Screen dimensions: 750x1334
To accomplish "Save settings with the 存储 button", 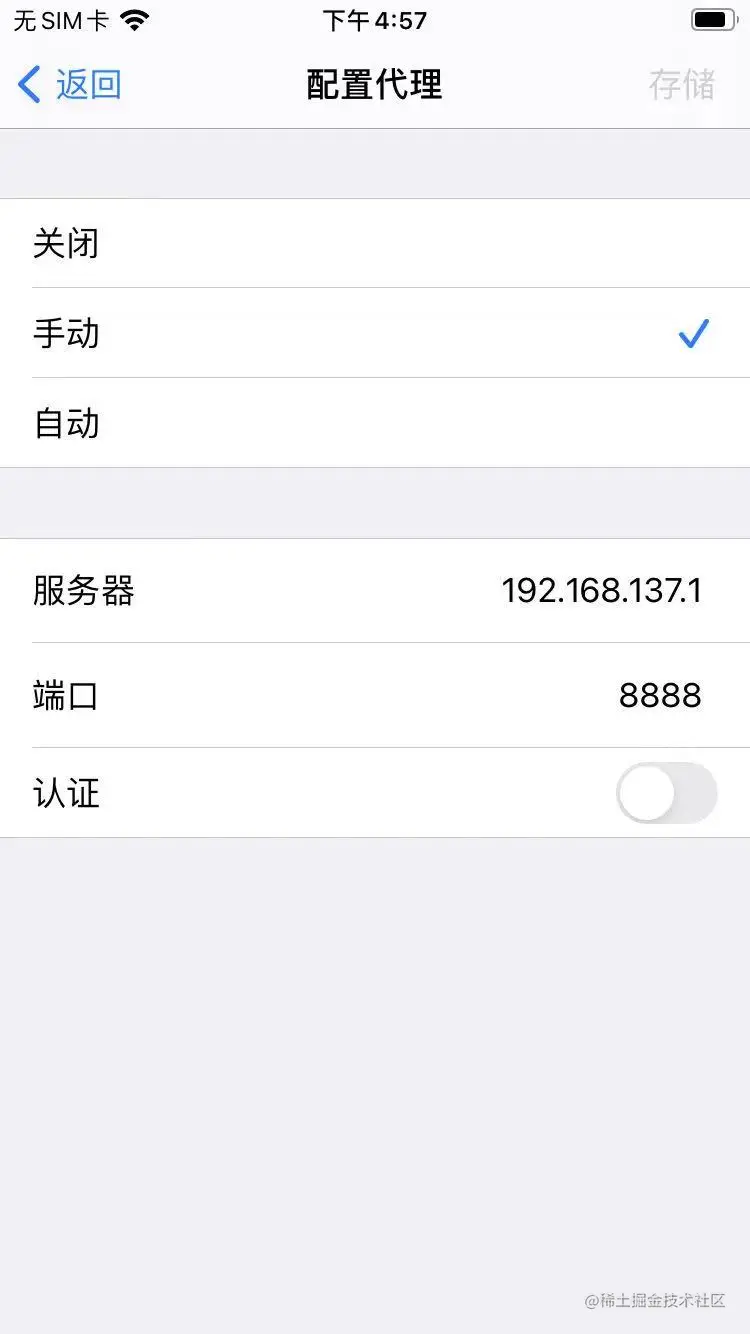I will click(x=683, y=84).
